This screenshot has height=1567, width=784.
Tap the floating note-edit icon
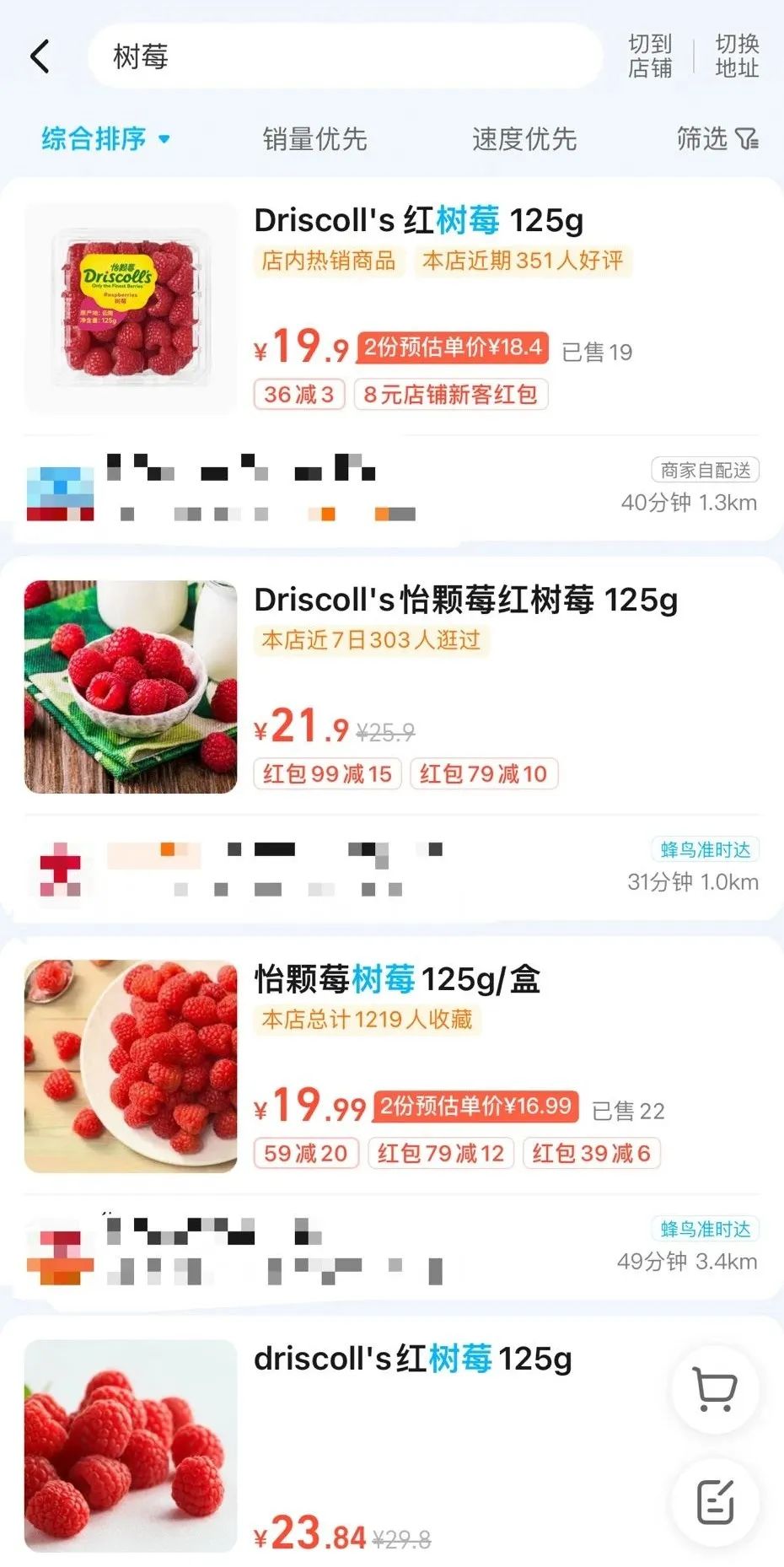[715, 1502]
